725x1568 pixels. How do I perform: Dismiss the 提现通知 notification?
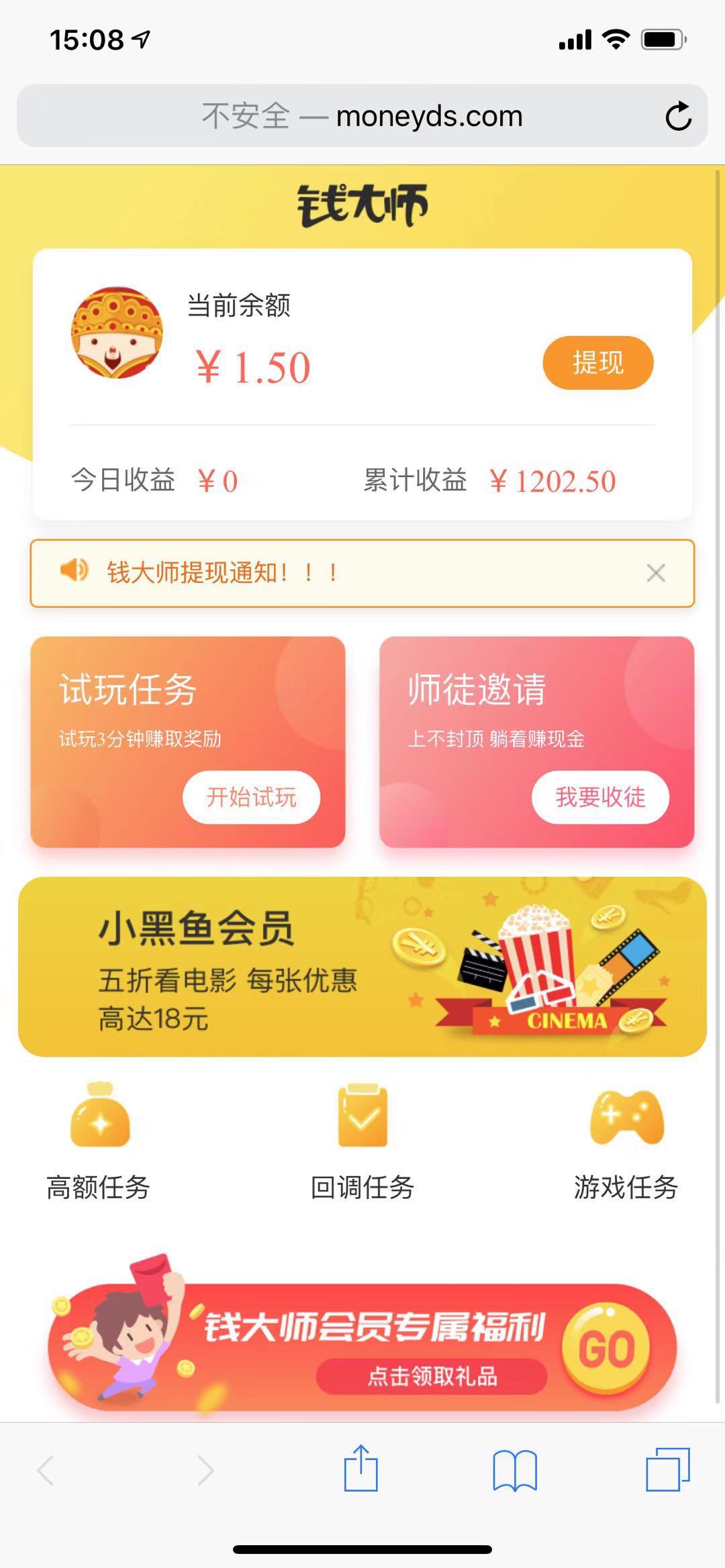pyautogui.click(x=656, y=572)
